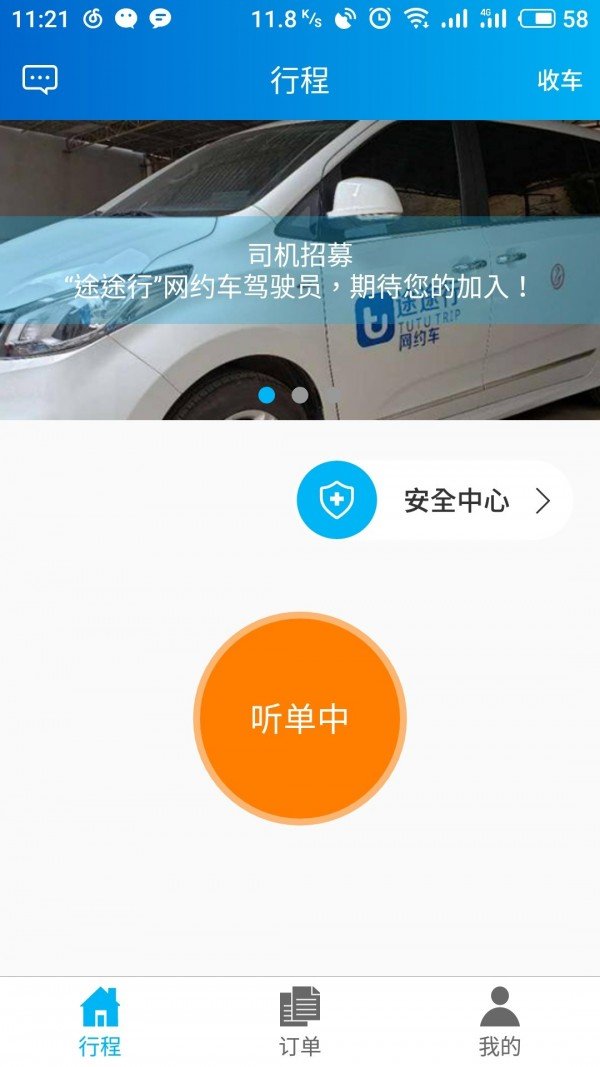Viewport: 600px width, 1067px height.
Task: Select the second banner page dot
Action: click(299, 395)
